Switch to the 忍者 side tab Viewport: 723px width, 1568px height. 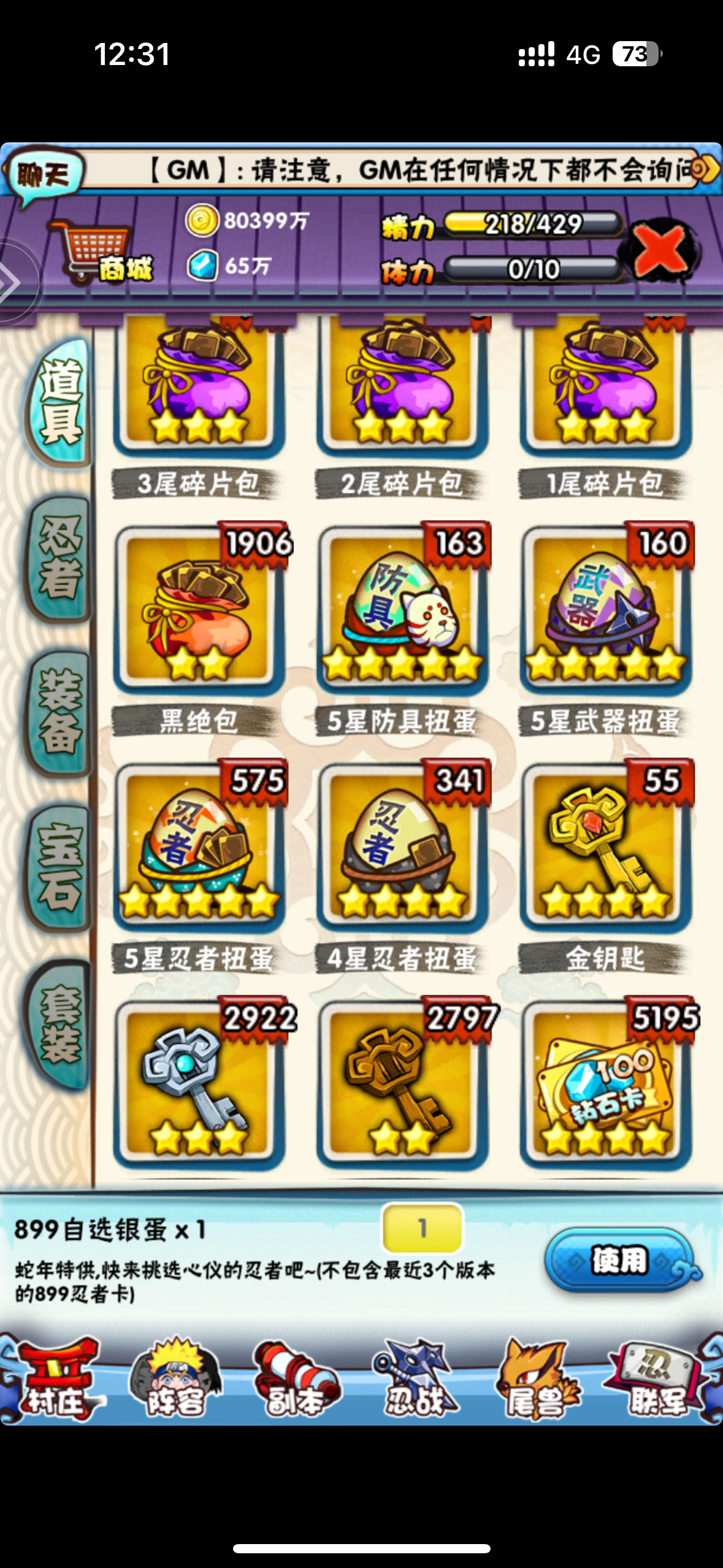point(58,559)
